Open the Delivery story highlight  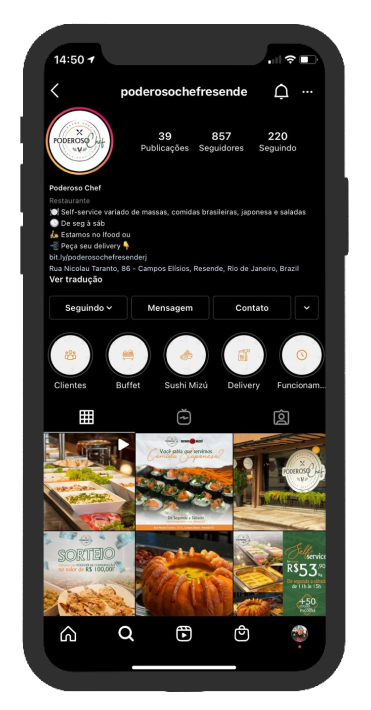(244, 355)
